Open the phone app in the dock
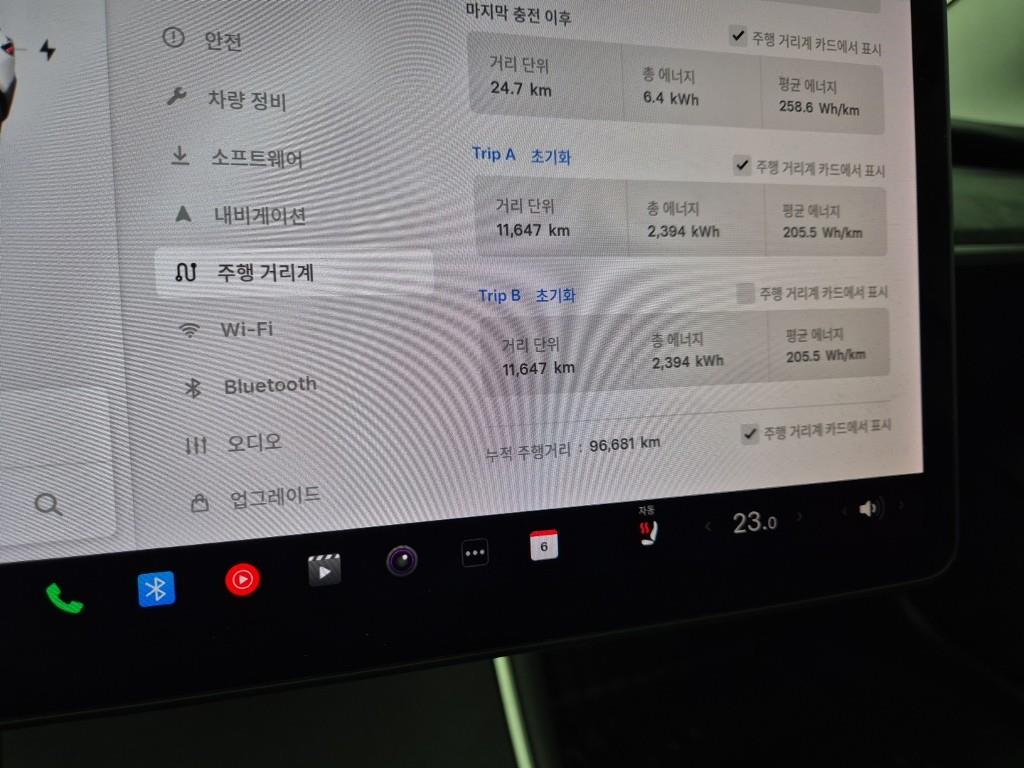The height and width of the screenshot is (768, 1024). tap(64, 598)
